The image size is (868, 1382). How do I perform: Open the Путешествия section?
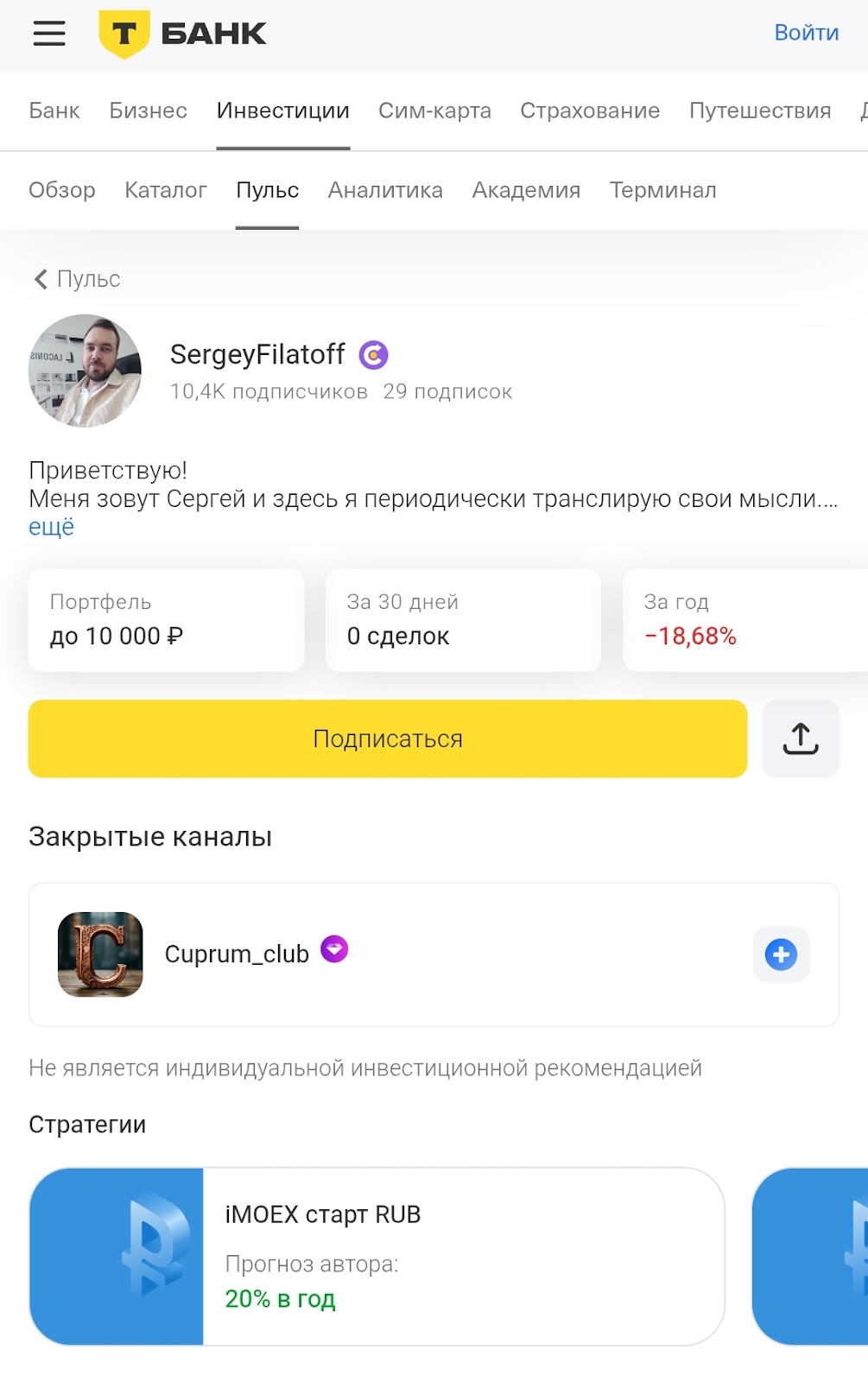point(759,111)
